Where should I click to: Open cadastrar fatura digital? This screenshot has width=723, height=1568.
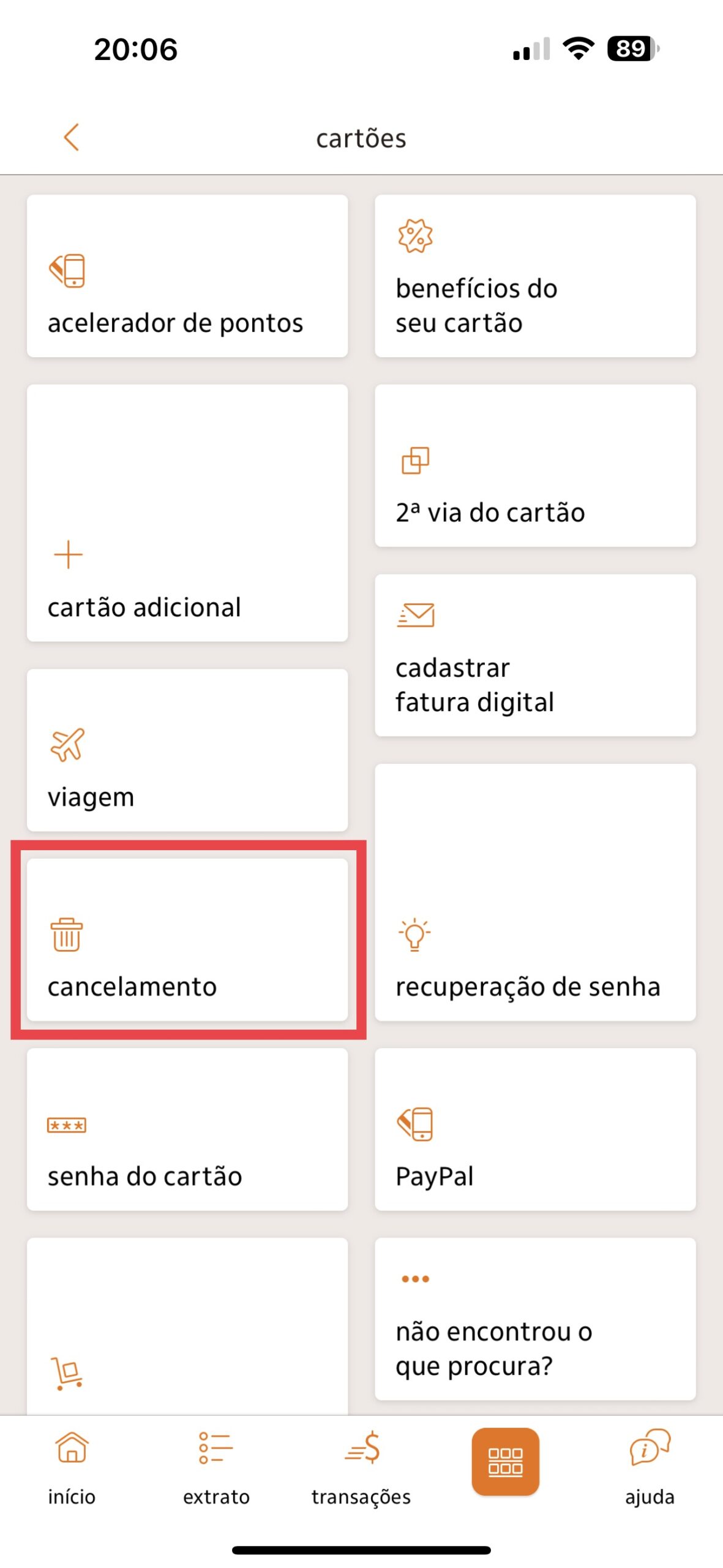pyautogui.click(x=535, y=655)
